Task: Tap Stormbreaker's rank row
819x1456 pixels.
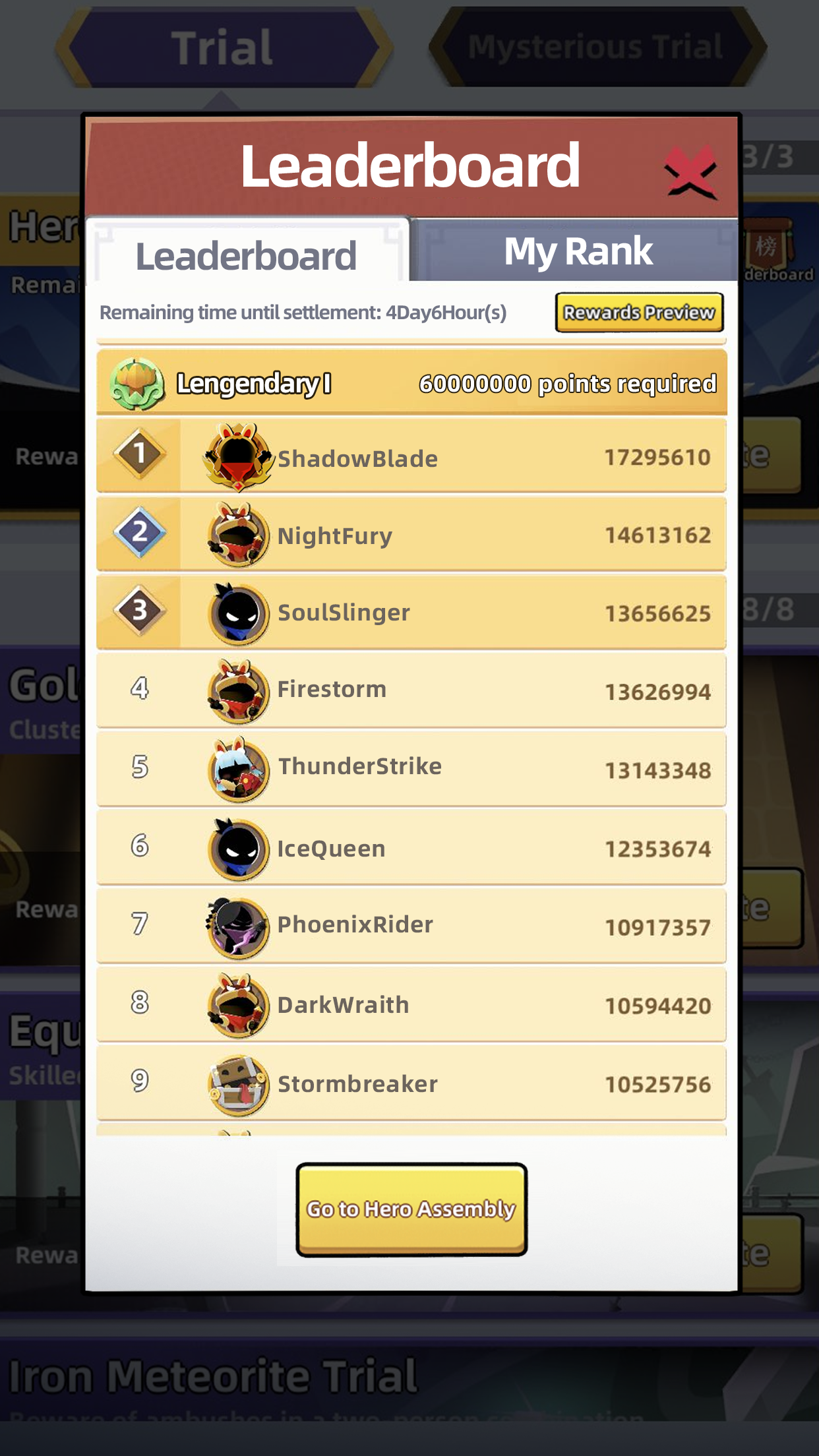Action: tap(411, 1083)
